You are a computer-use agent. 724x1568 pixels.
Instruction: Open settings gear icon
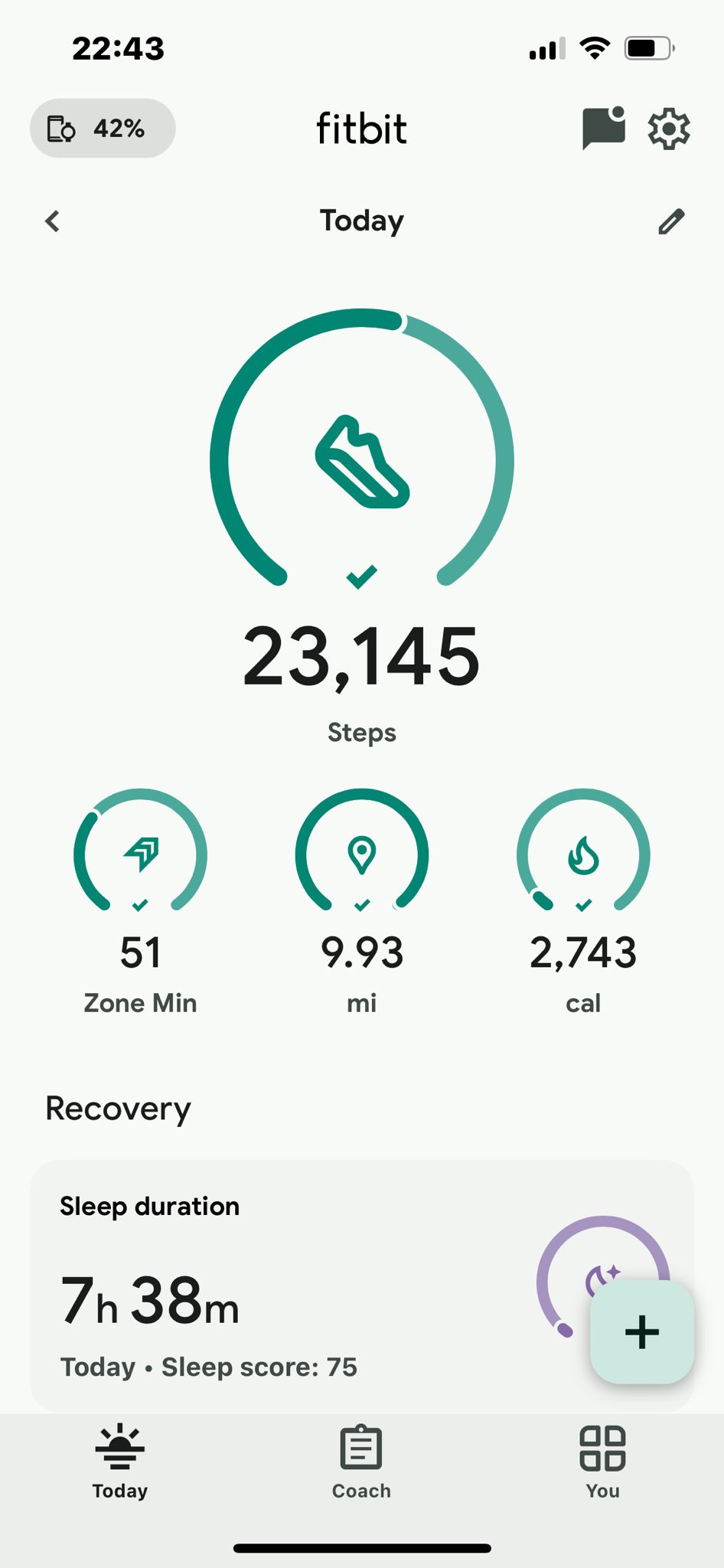669,129
